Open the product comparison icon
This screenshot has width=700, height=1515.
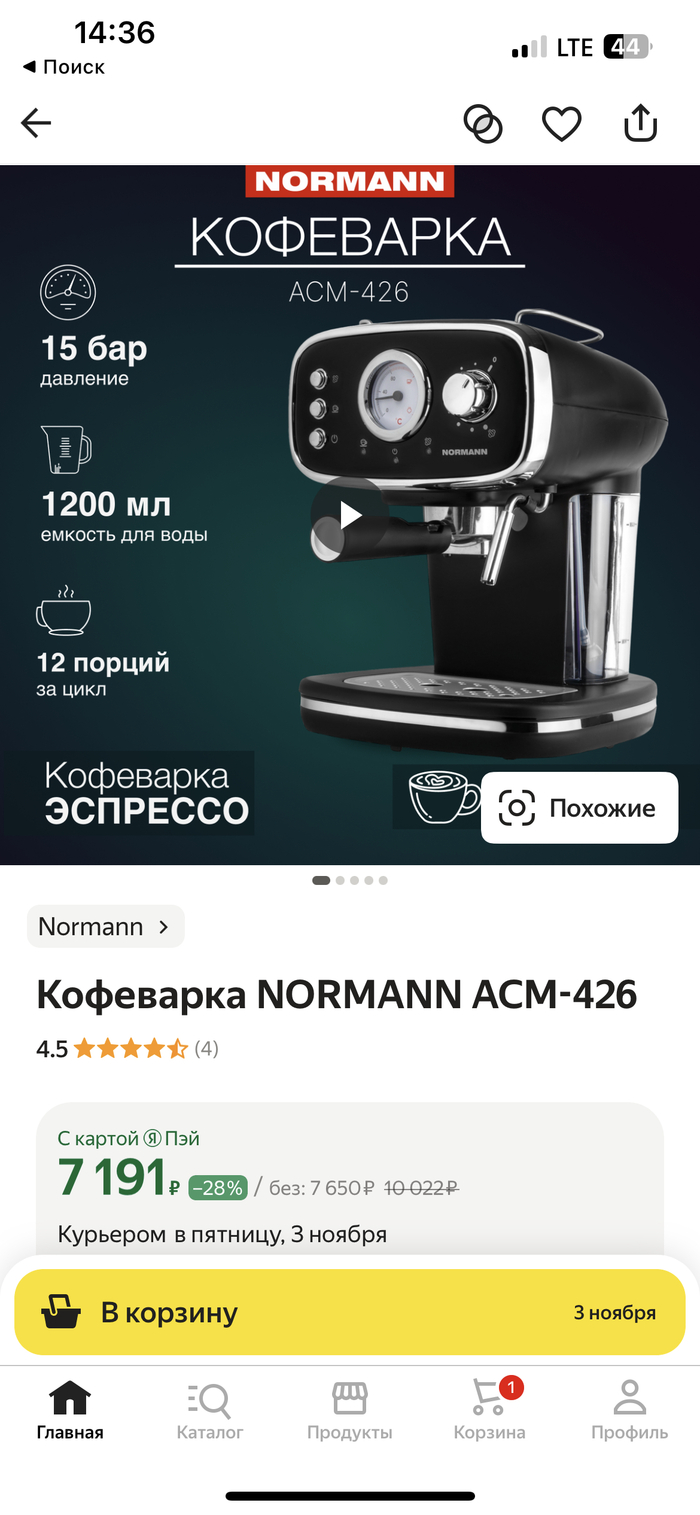[483, 124]
